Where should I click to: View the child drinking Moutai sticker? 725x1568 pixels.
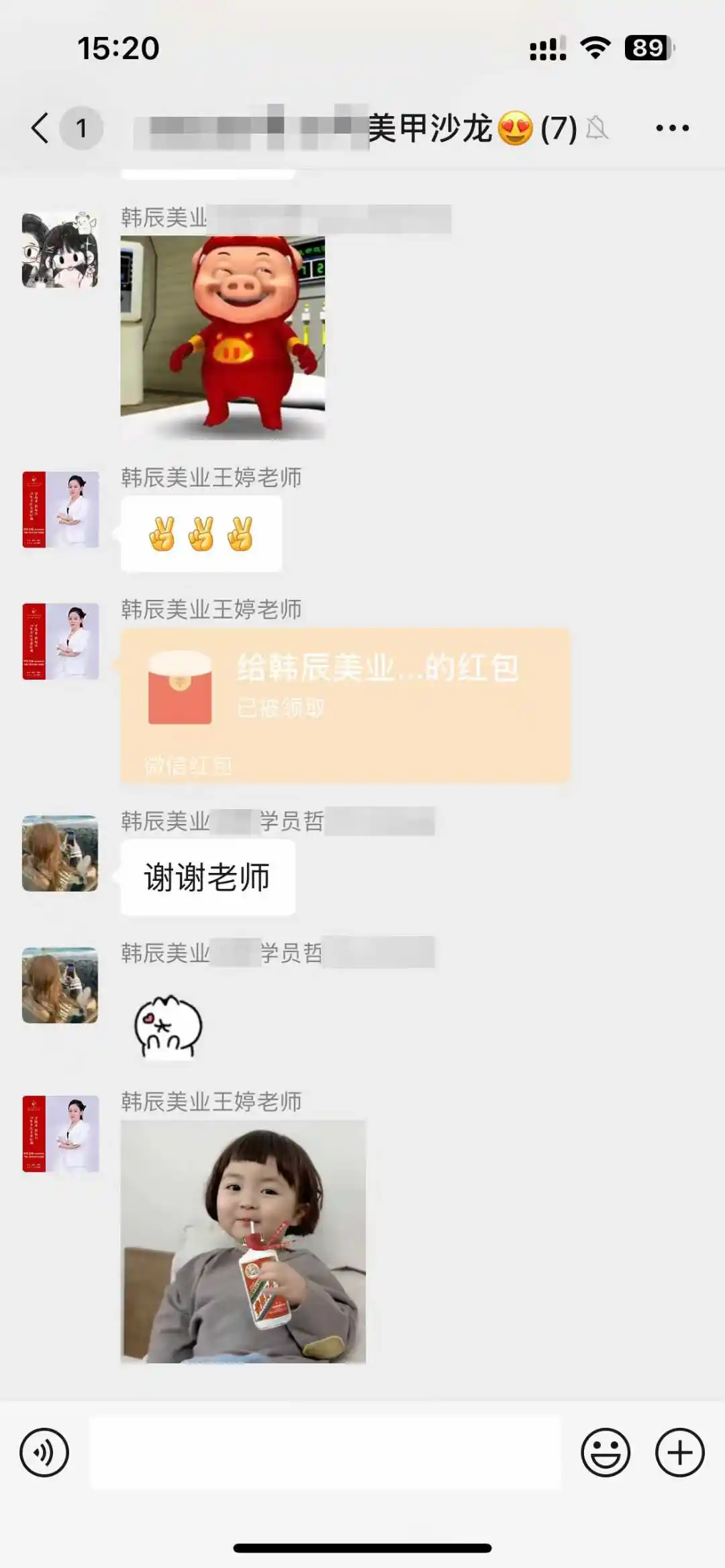[x=243, y=1241]
